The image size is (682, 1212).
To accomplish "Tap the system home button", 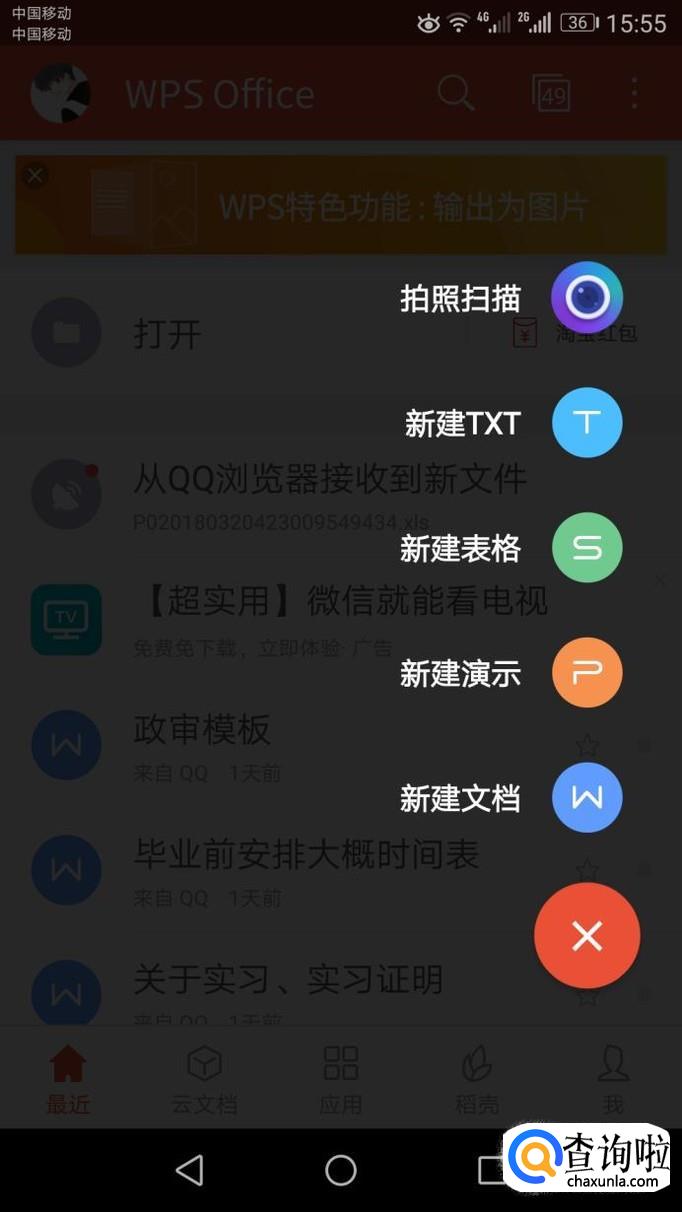I will pyautogui.click(x=341, y=1170).
